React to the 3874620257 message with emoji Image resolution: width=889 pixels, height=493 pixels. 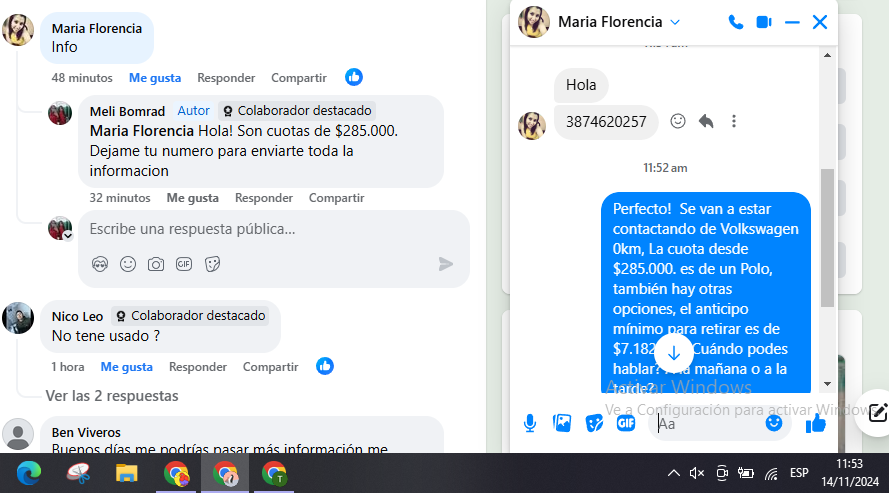(678, 121)
